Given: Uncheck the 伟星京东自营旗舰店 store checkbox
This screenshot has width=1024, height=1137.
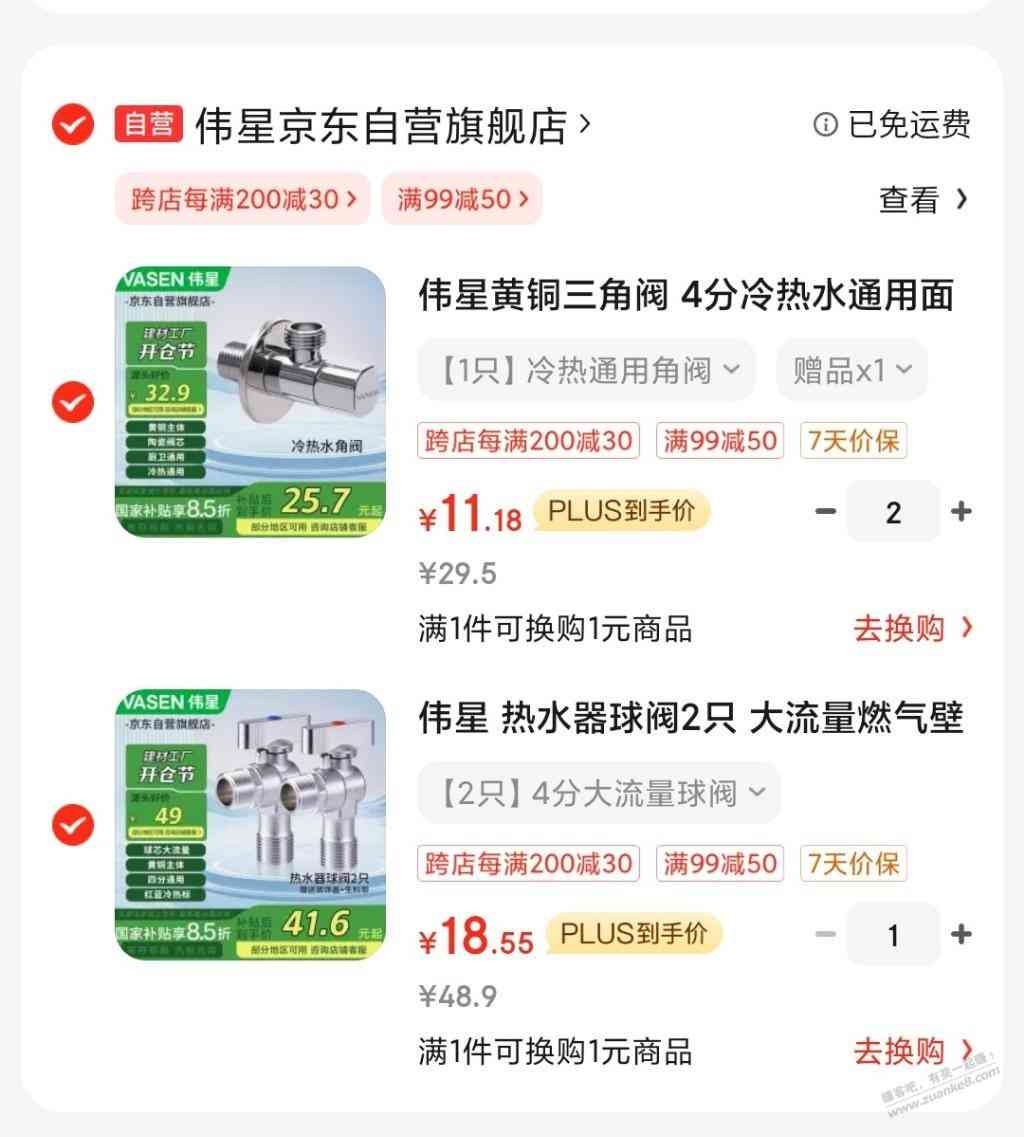Looking at the screenshot, I should (73, 125).
